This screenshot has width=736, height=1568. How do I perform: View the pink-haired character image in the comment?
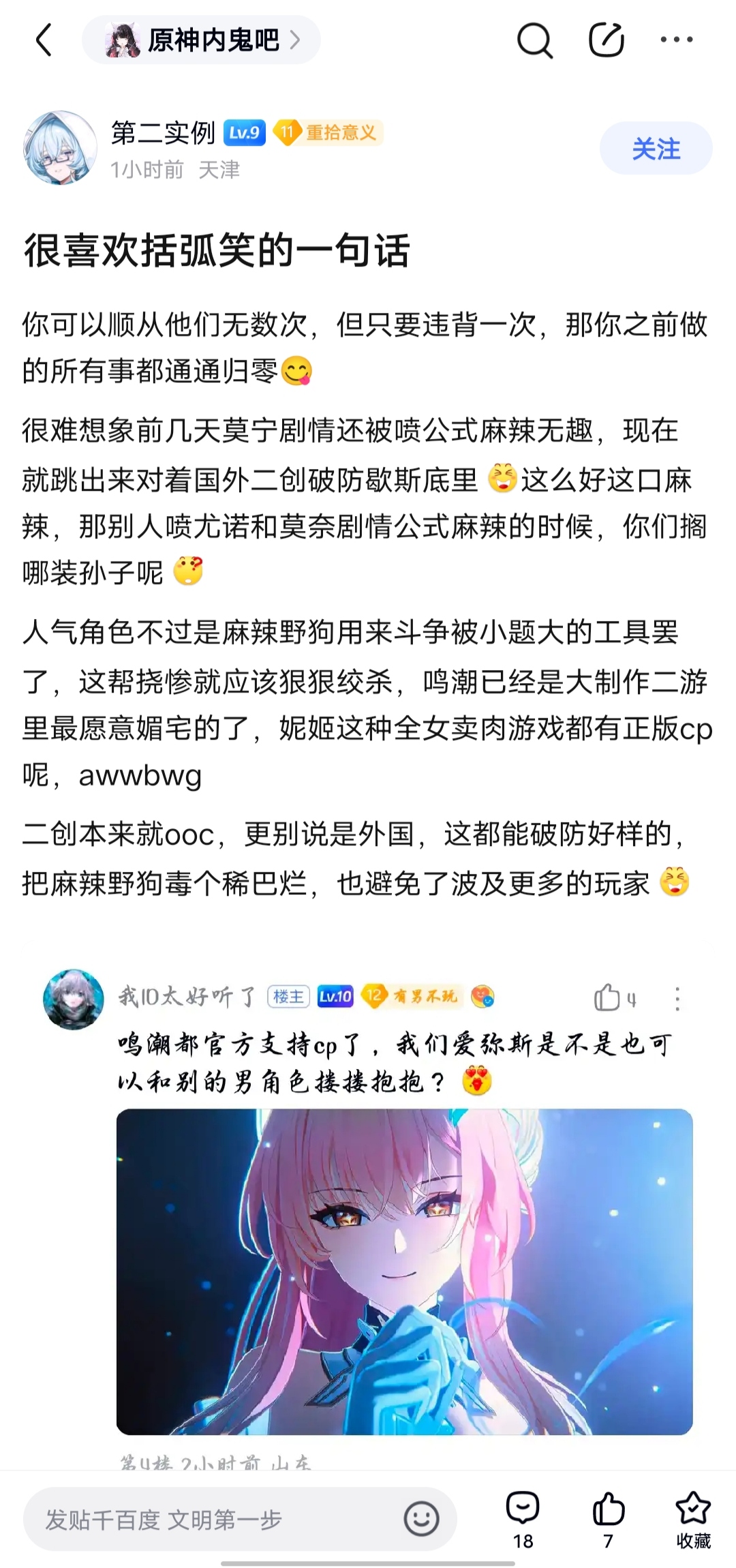click(x=404, y=1271)
